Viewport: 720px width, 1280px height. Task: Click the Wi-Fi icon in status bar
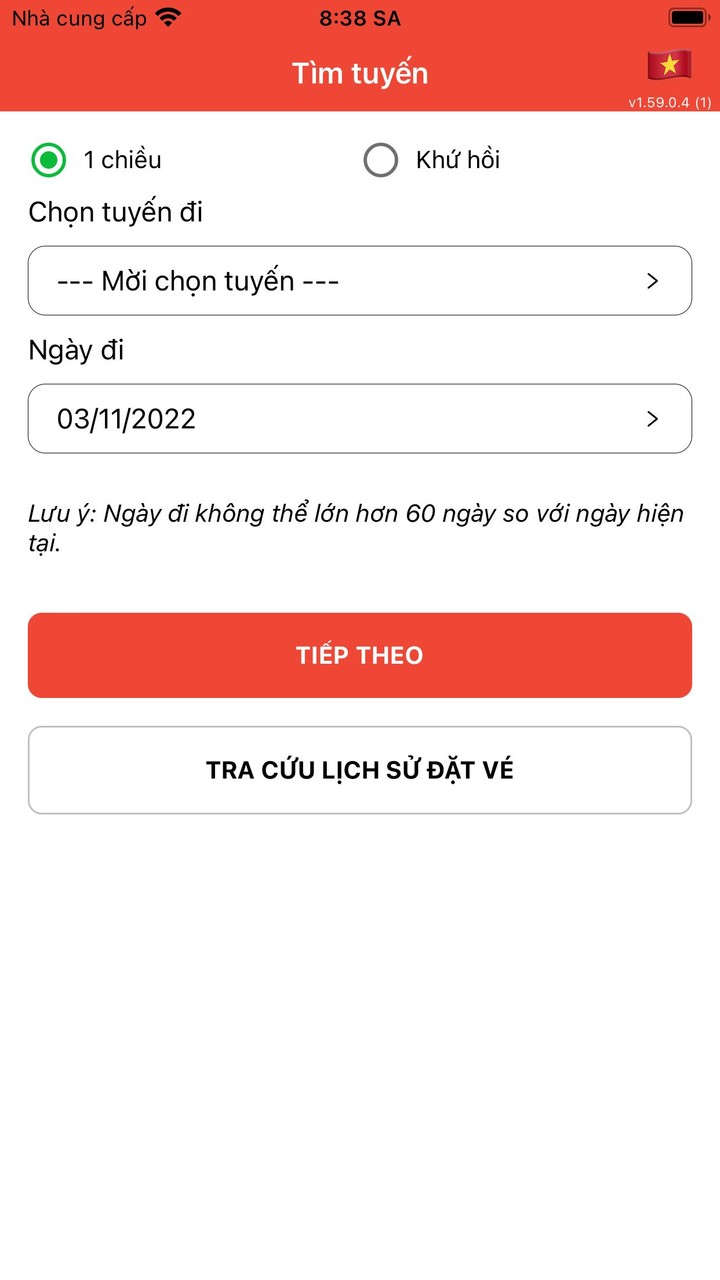click(x=167, y=17)
